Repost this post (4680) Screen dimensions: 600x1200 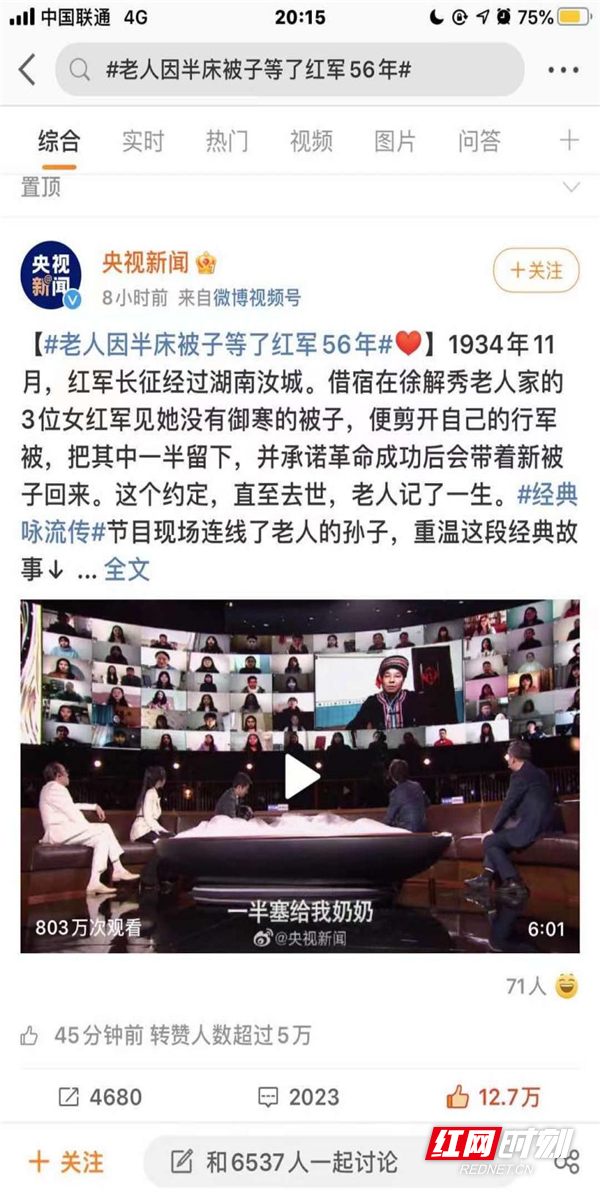click(101, 1096)
